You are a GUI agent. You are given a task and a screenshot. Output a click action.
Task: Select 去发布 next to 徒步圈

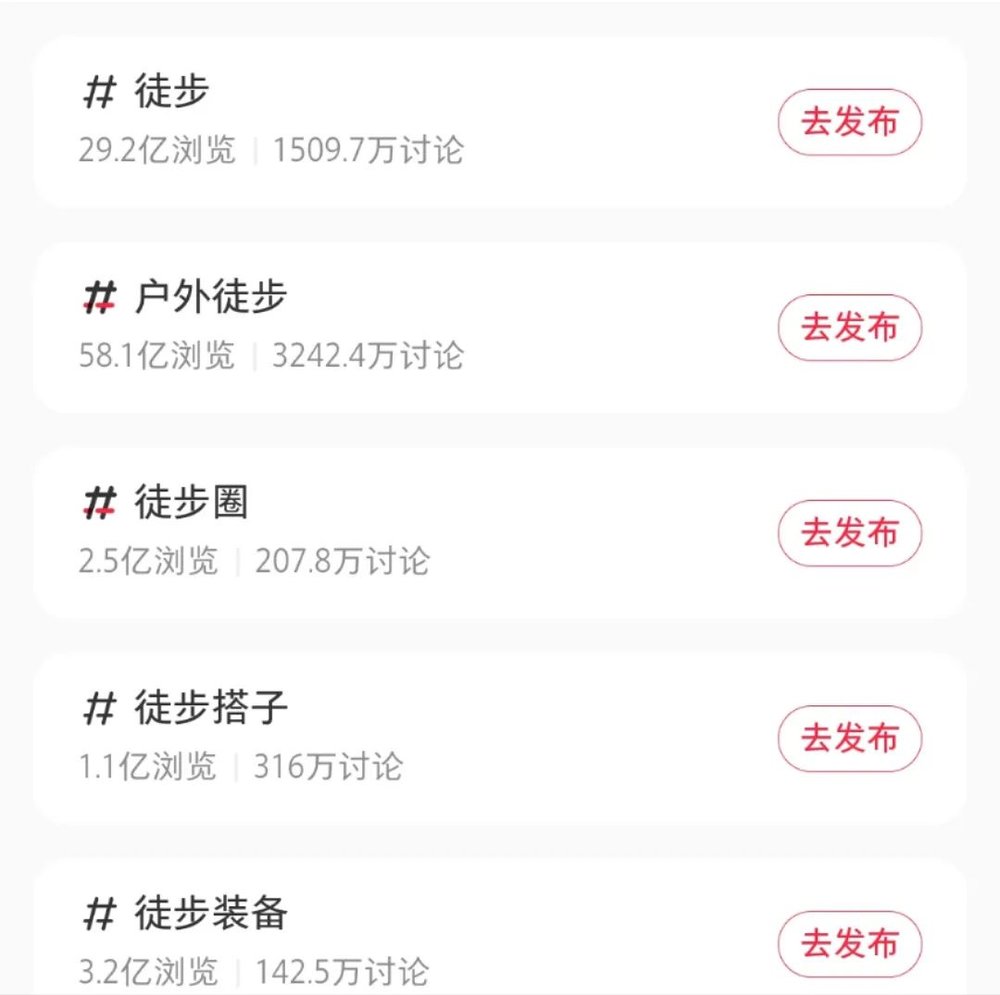coord(849,532)
